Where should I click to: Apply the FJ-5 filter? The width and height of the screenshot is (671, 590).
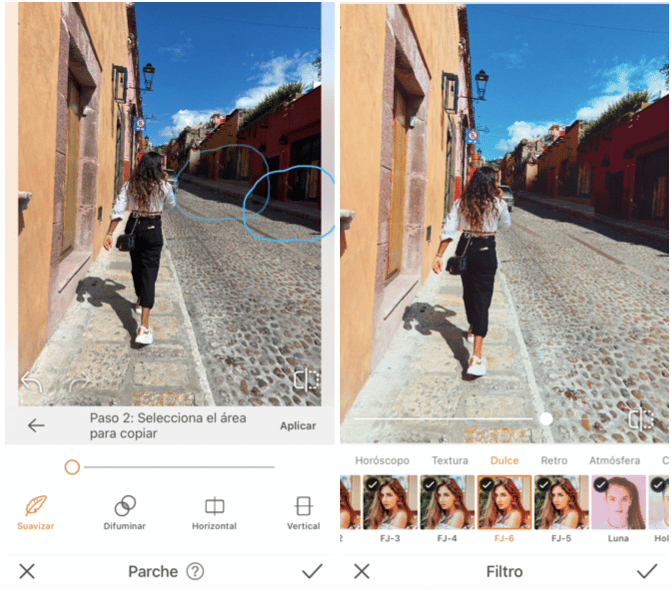(x=561, y=503)
